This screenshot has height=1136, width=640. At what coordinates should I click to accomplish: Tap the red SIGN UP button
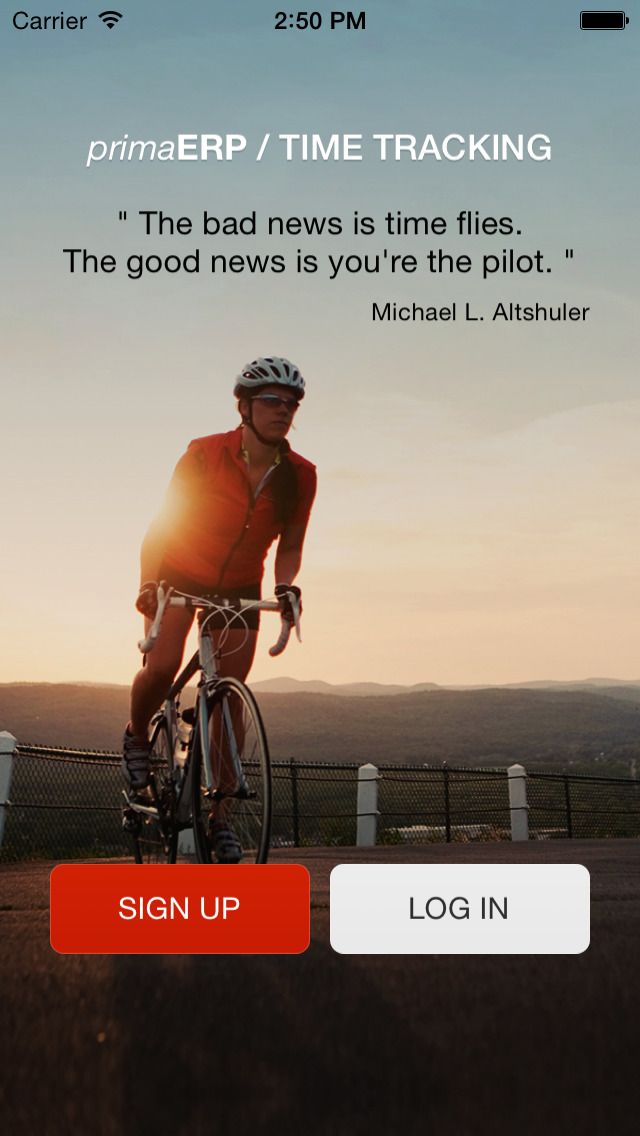coord(180,908)
